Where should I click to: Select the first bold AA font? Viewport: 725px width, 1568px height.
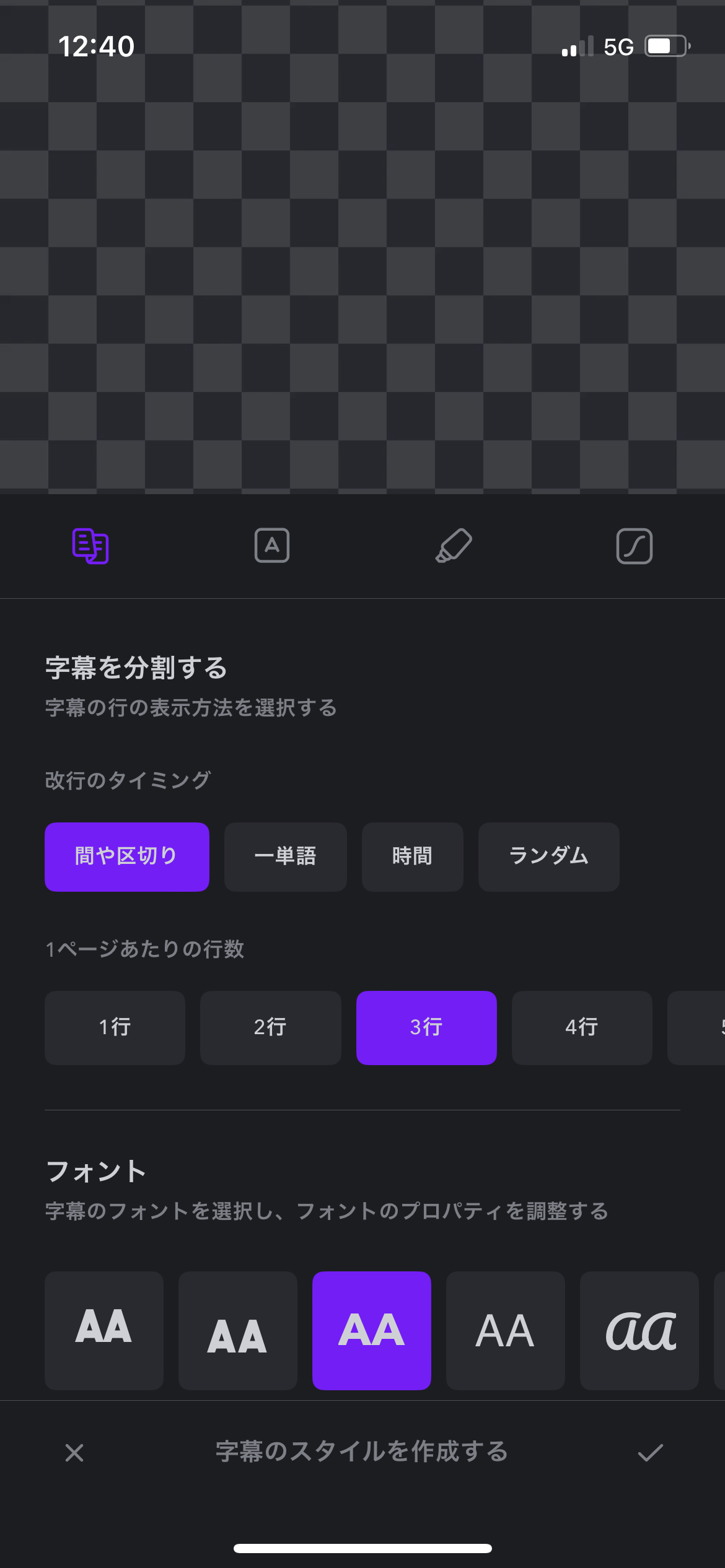(x=104, y=1331)
